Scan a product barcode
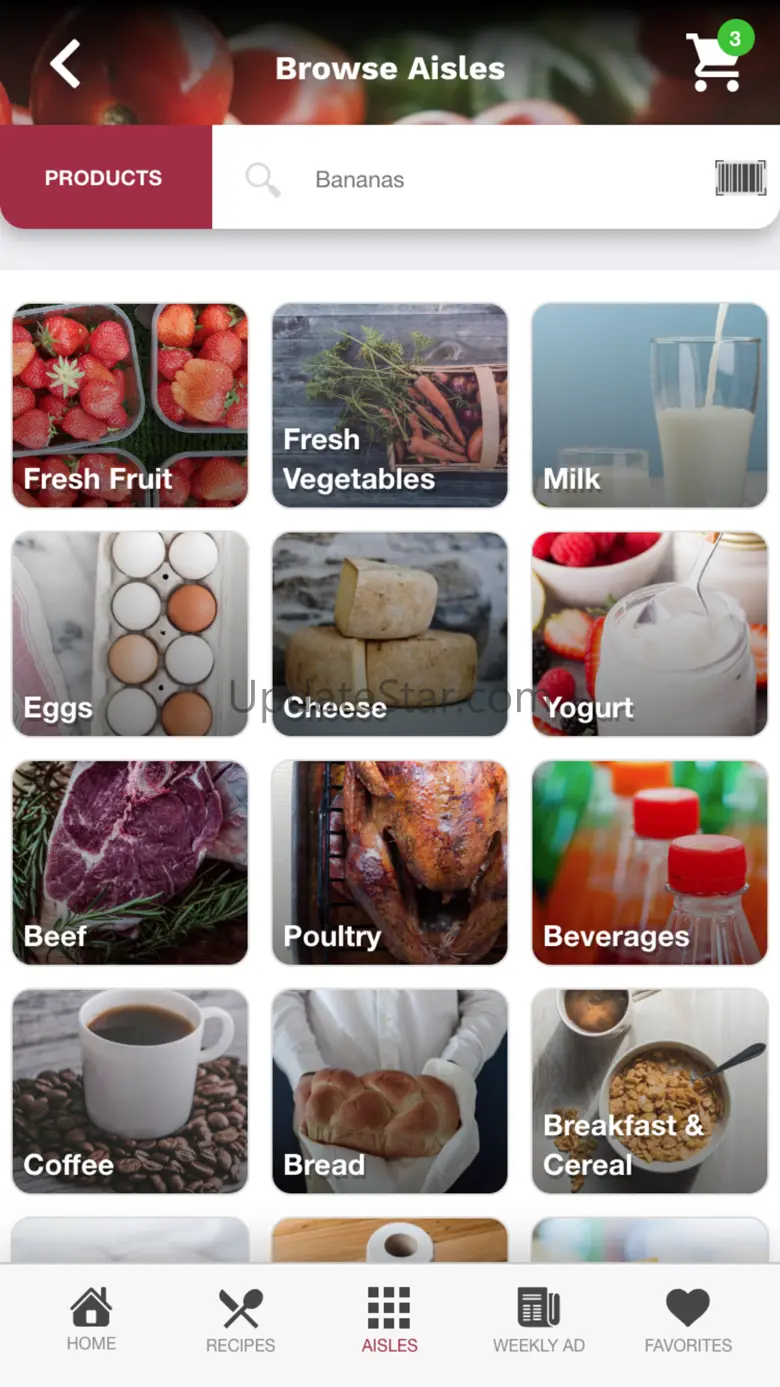Viewport: 780px width, 1387px height. (740, 179)
